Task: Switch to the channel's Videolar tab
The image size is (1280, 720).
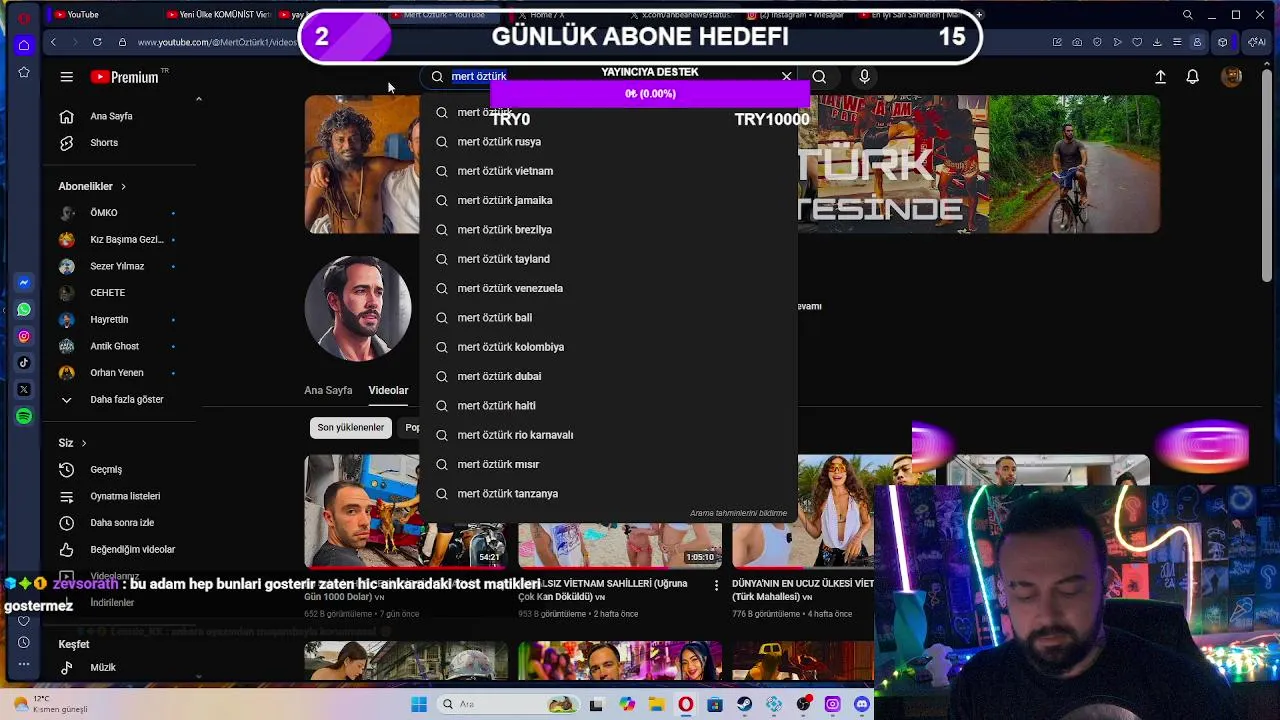Action: point(388,390)
